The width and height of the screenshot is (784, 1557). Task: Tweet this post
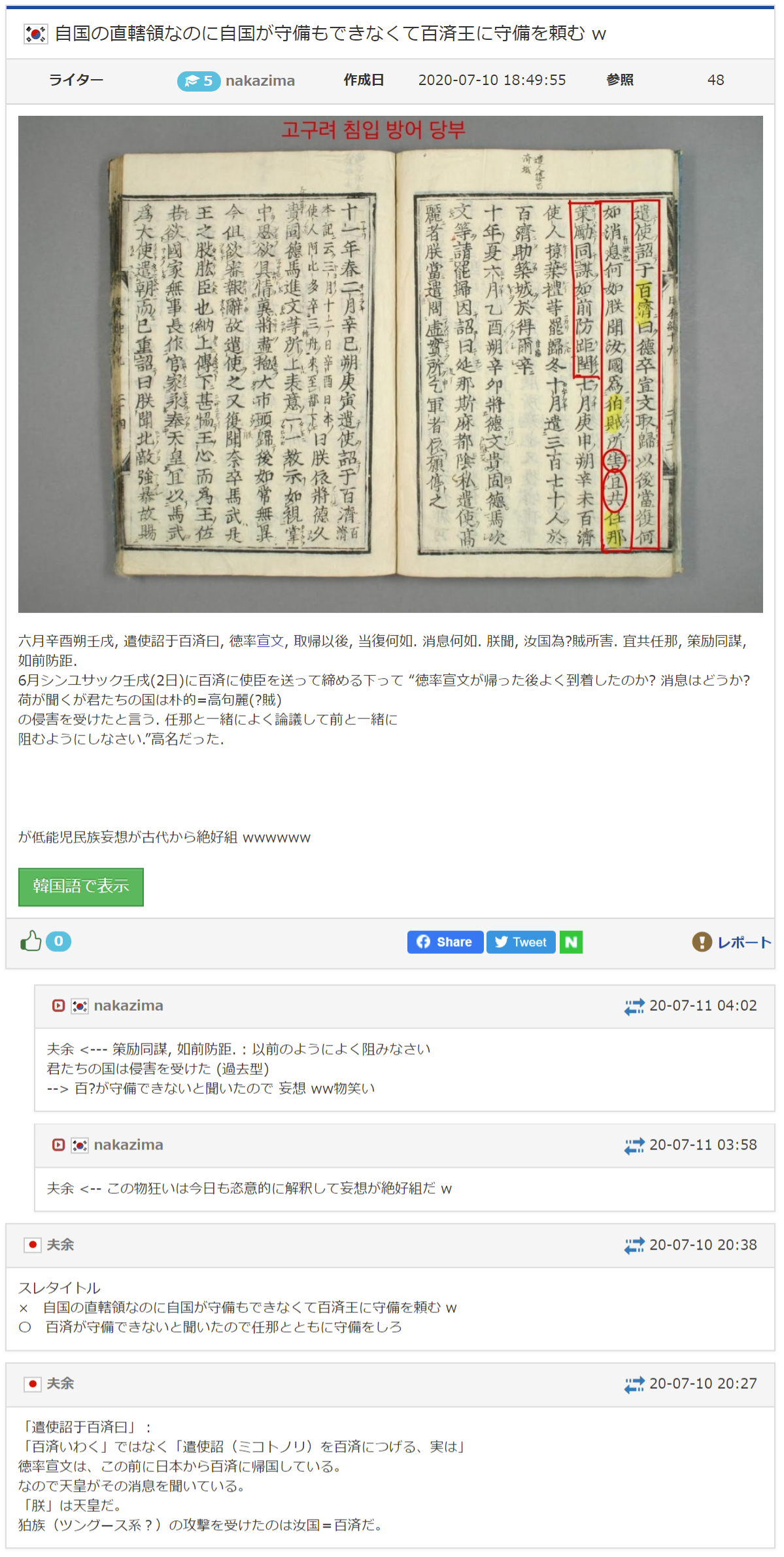521,942
